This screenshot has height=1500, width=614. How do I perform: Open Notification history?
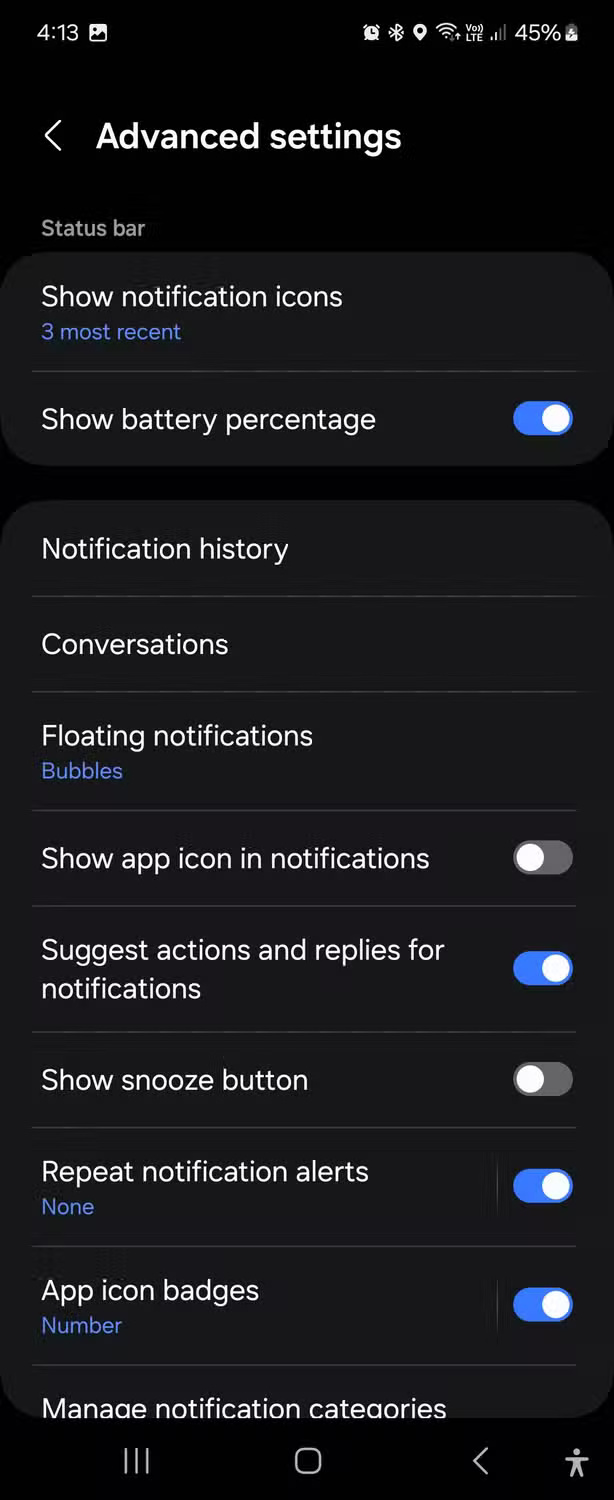(x=165, y=549)
